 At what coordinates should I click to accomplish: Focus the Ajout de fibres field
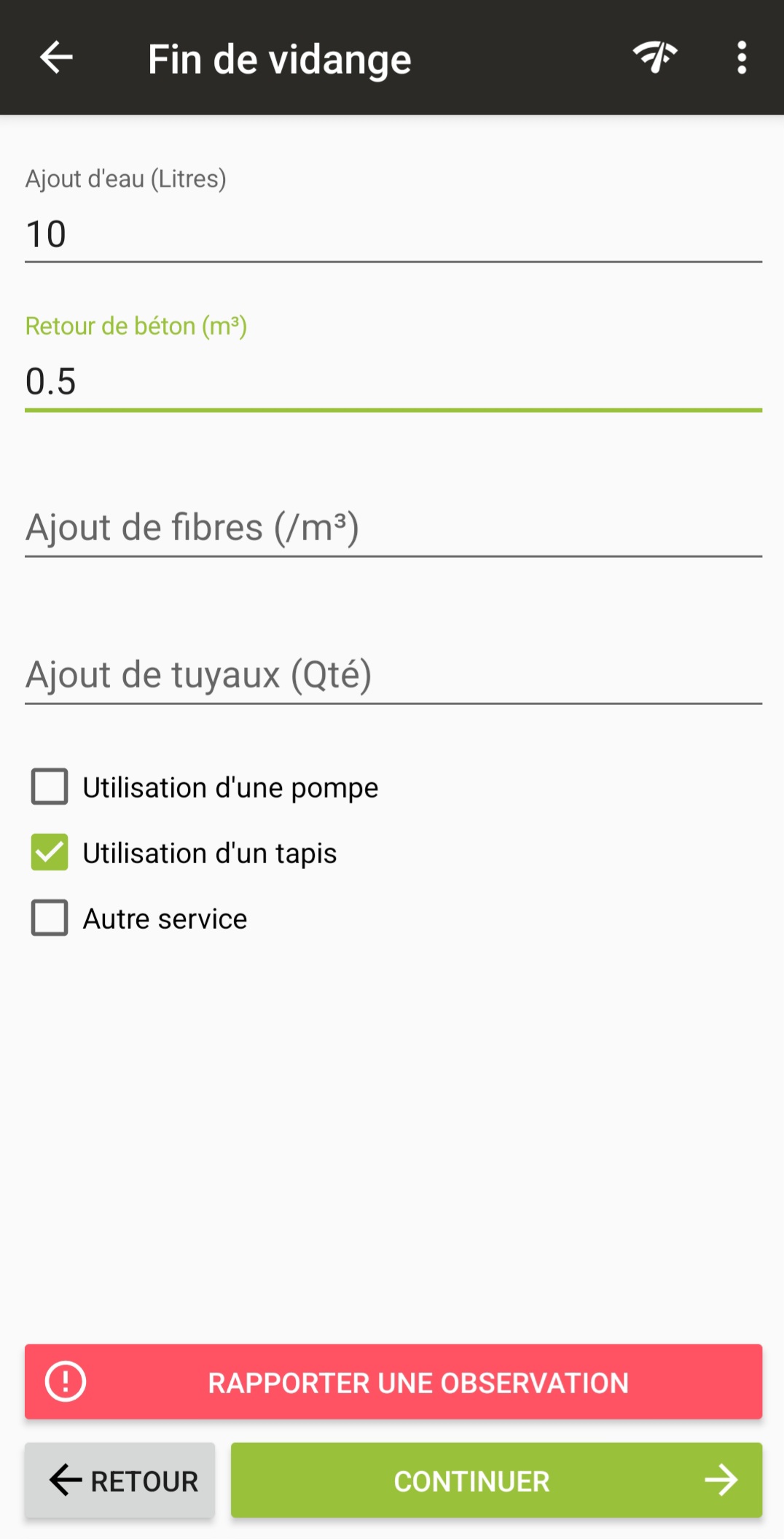point(393,528)
